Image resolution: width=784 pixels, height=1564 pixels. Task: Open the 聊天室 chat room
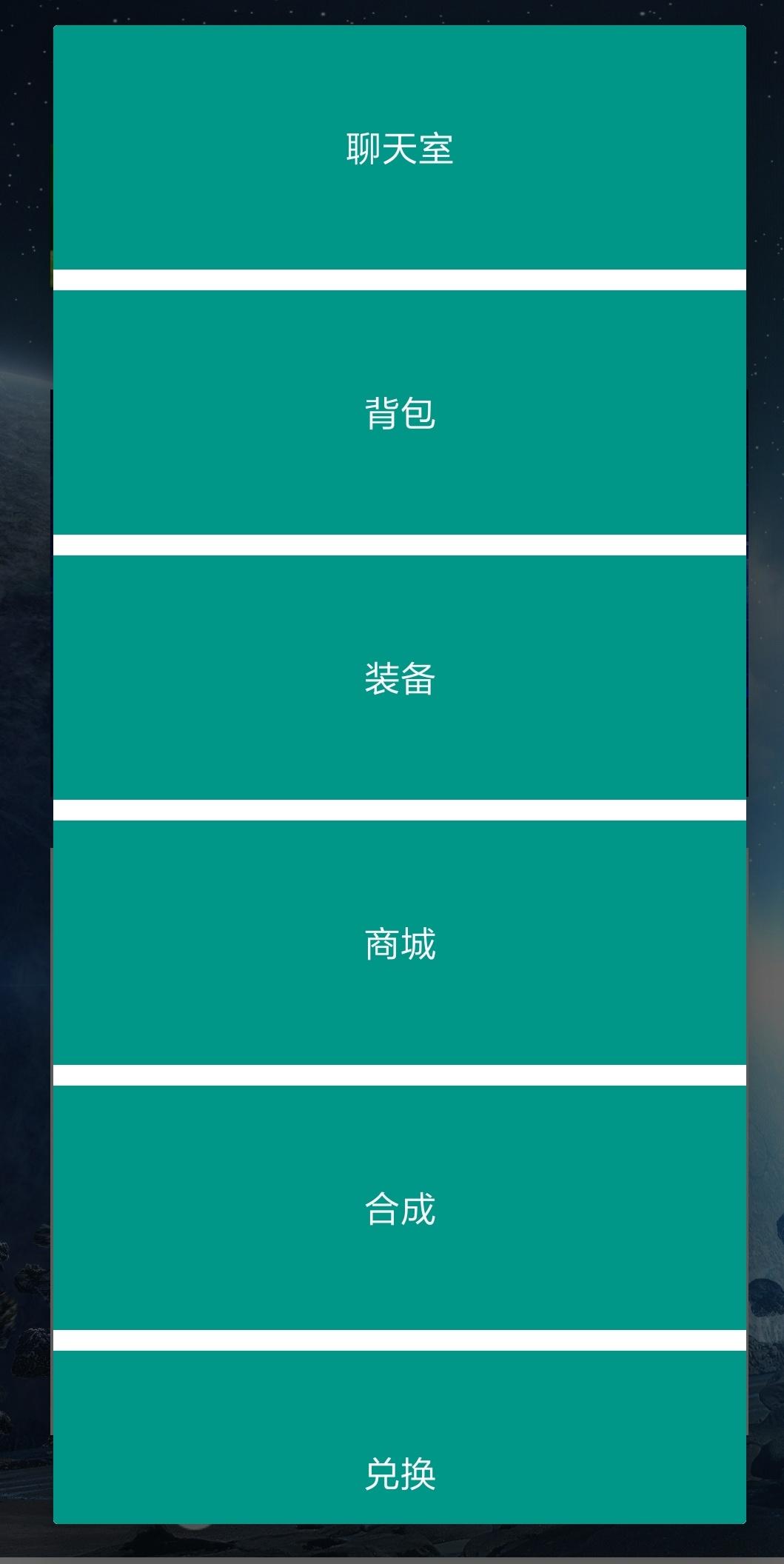tap(399, 148)
